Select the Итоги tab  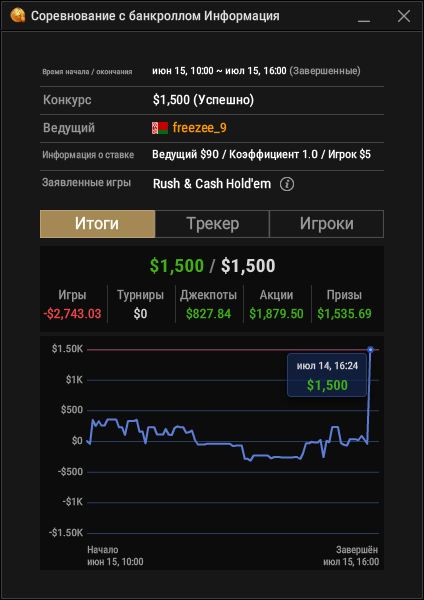(x=98, y=224)
